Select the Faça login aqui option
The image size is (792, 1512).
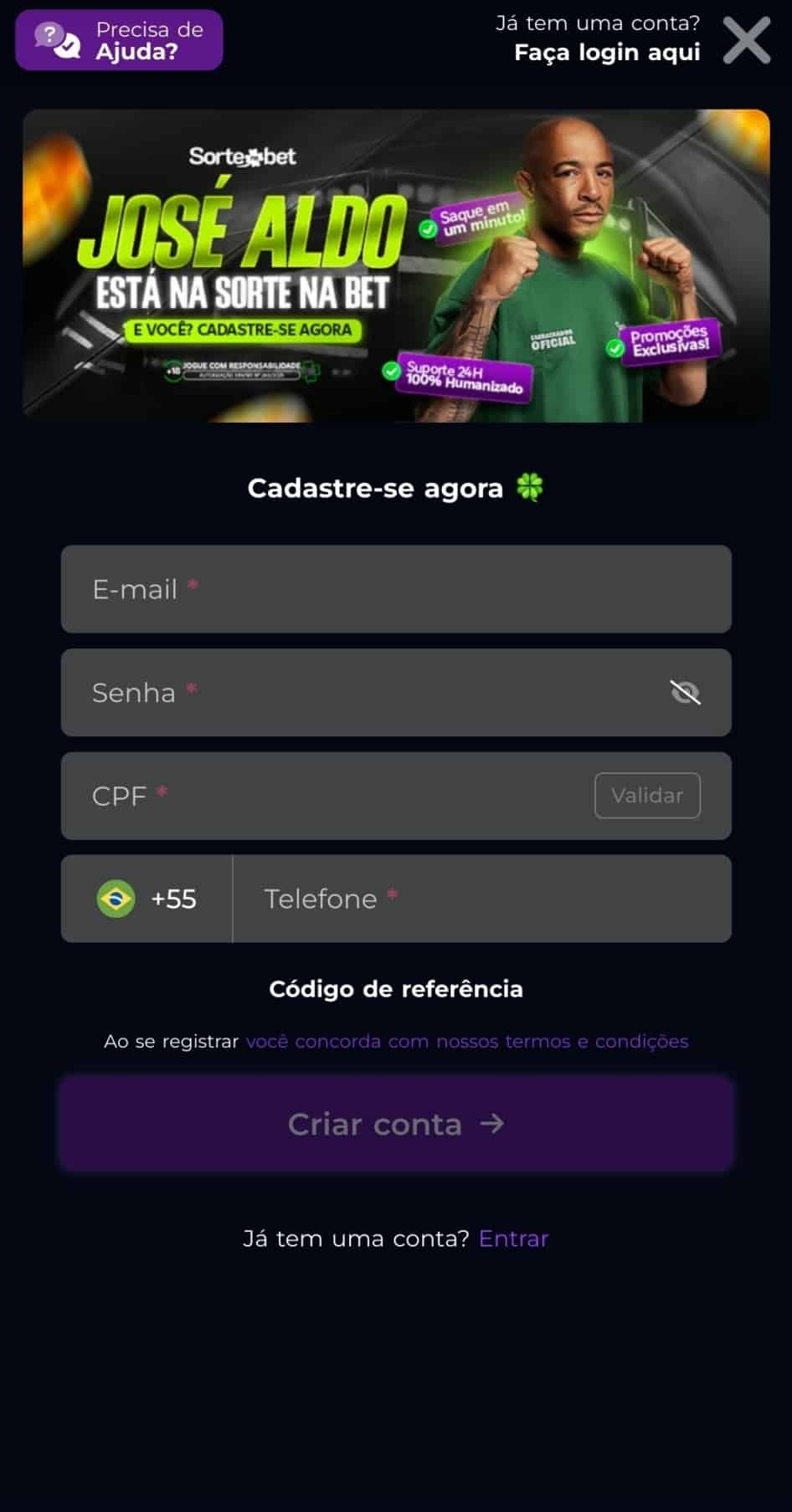607,52
